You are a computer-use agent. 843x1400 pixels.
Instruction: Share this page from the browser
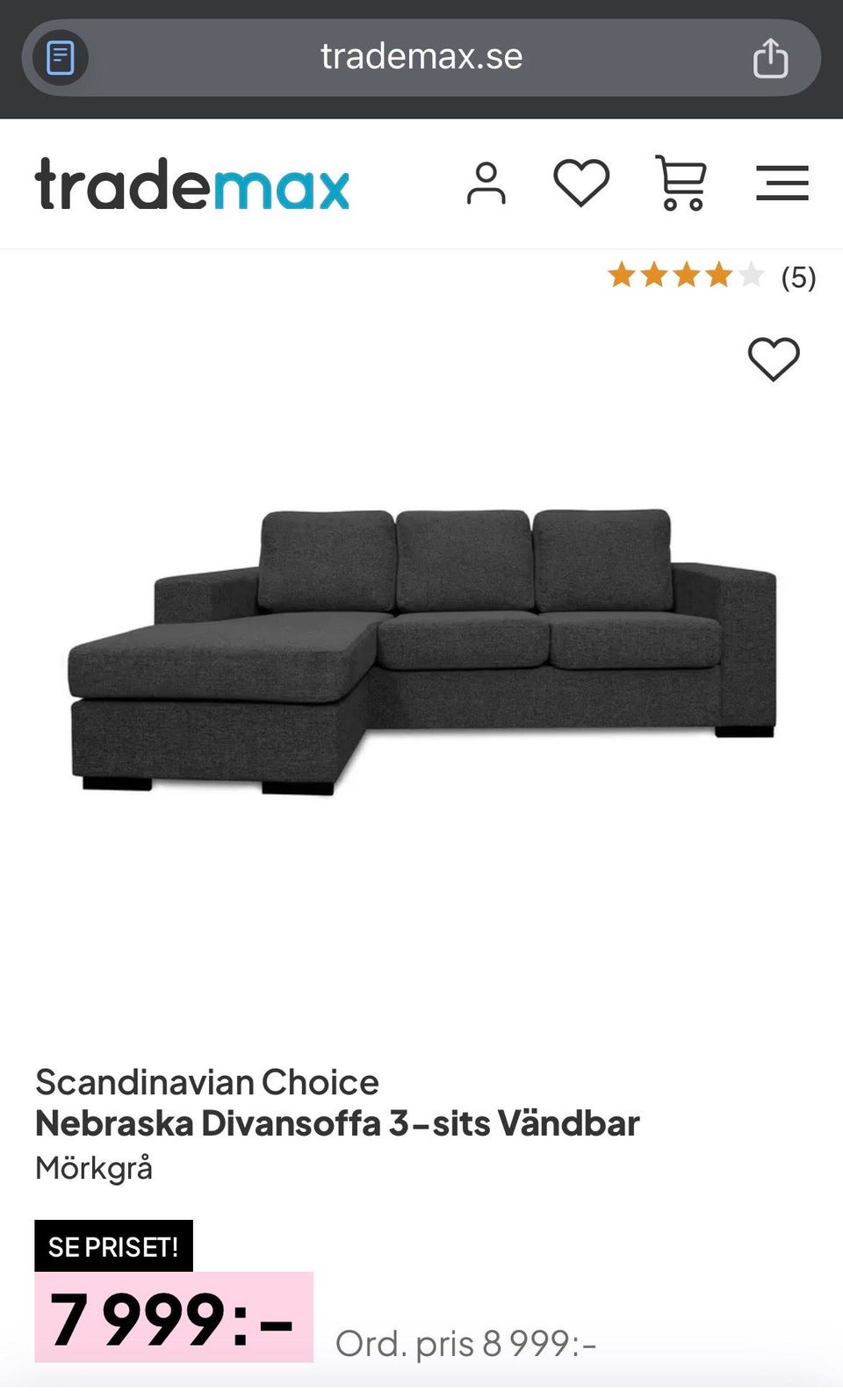pyautogui.click(x=770, y=58)
